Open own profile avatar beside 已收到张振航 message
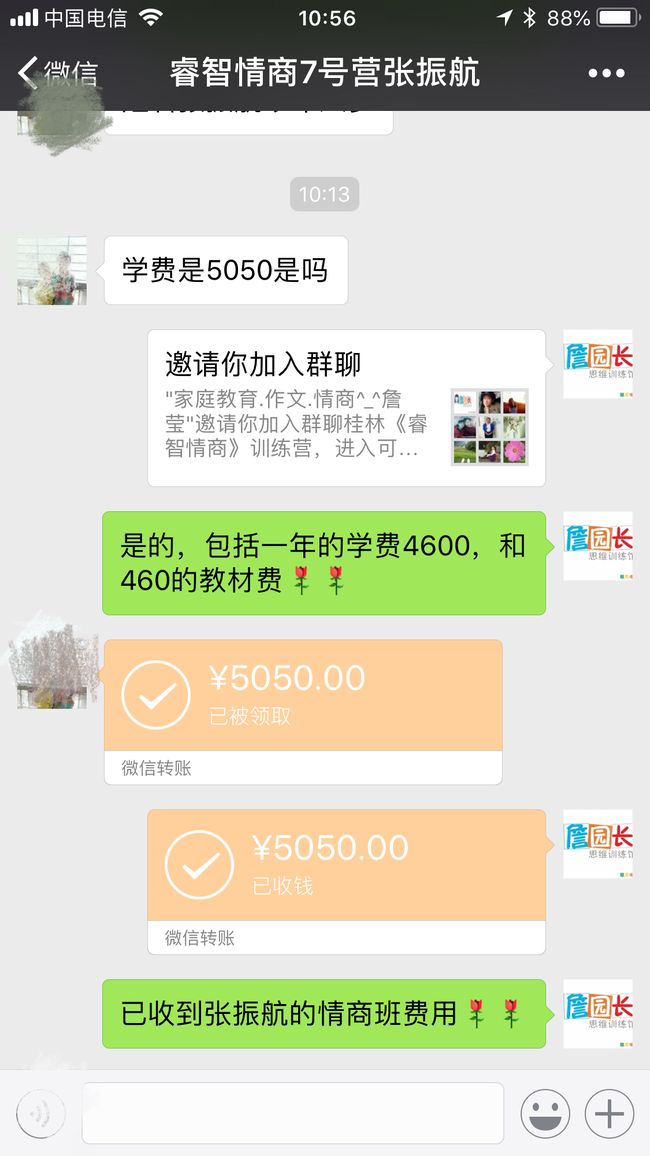This screenshot has height=1156, width=650. [598, 1014]
